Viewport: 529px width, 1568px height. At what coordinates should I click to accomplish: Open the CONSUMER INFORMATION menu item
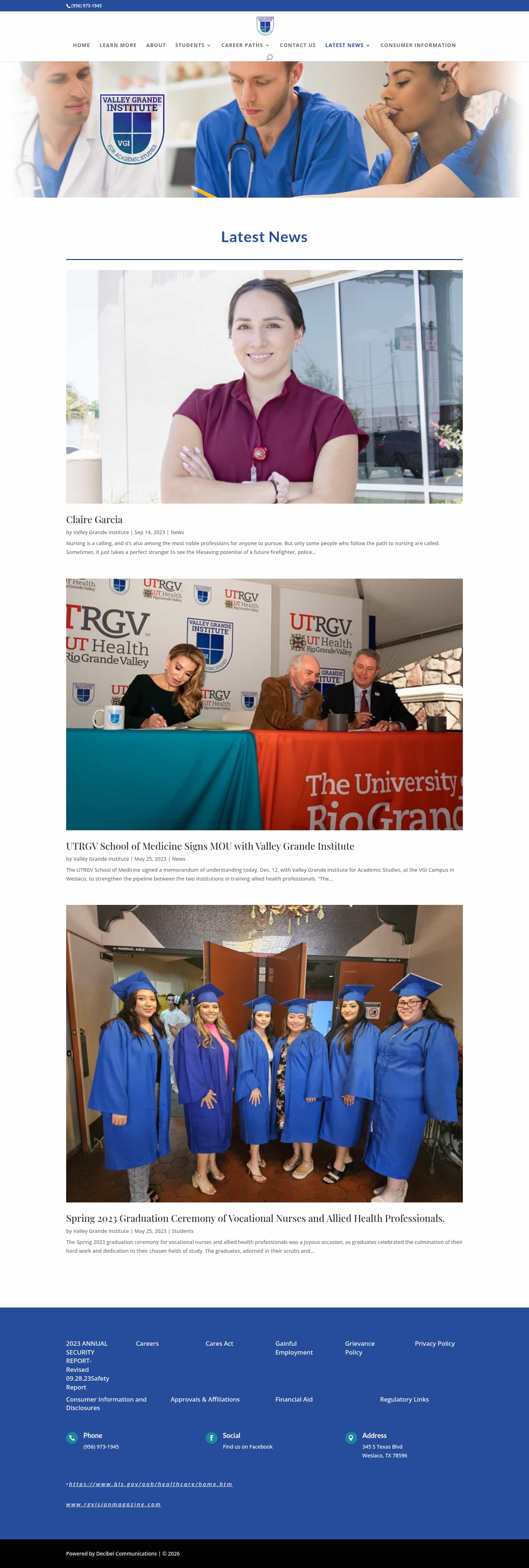coord(418,45)
